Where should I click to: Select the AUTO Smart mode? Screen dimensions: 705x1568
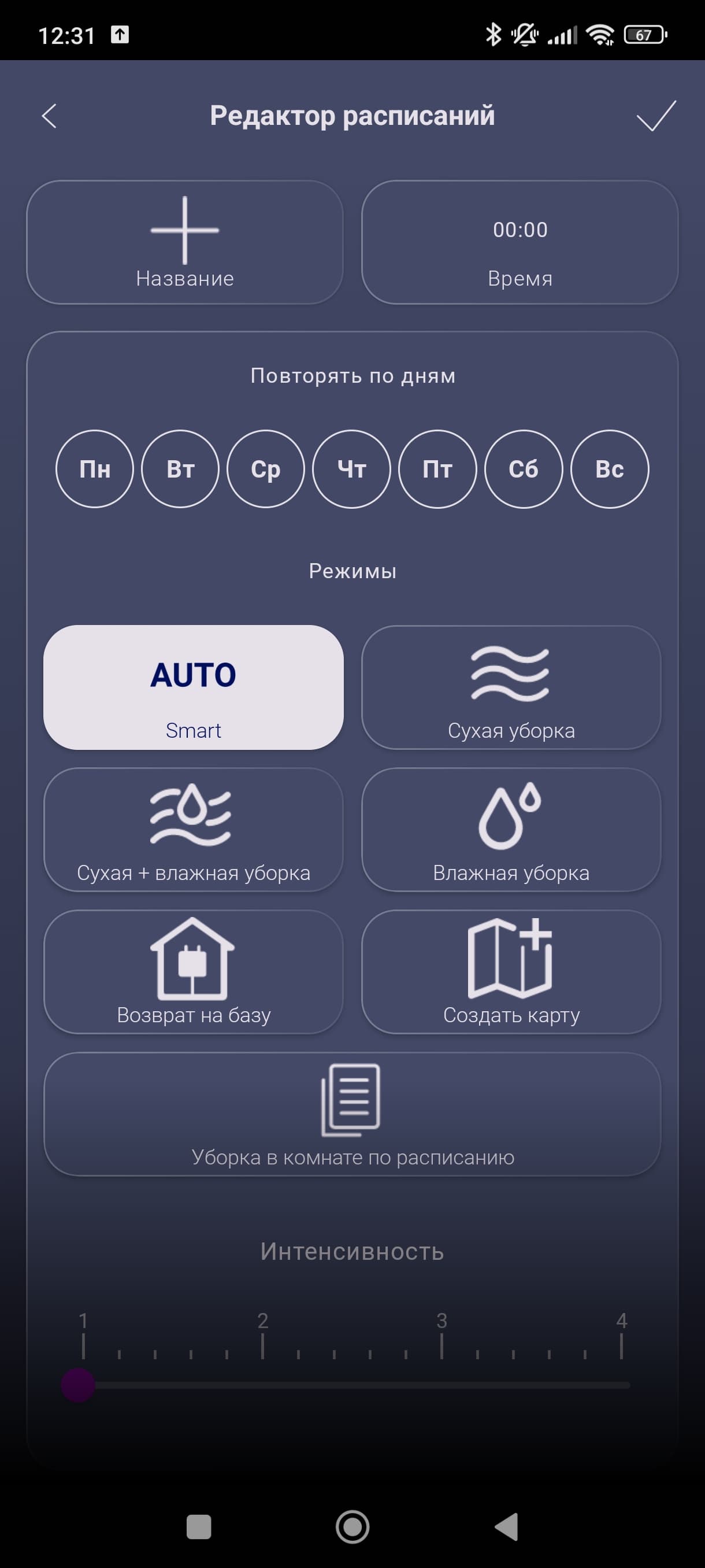tap(194, 687)
